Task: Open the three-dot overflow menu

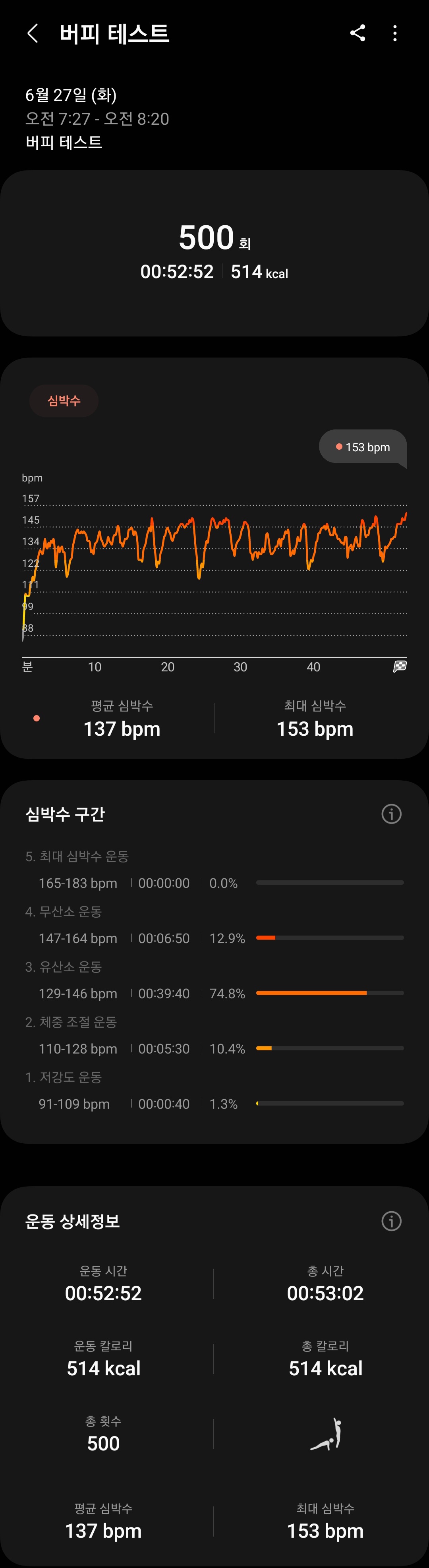Action: point(395,33)
